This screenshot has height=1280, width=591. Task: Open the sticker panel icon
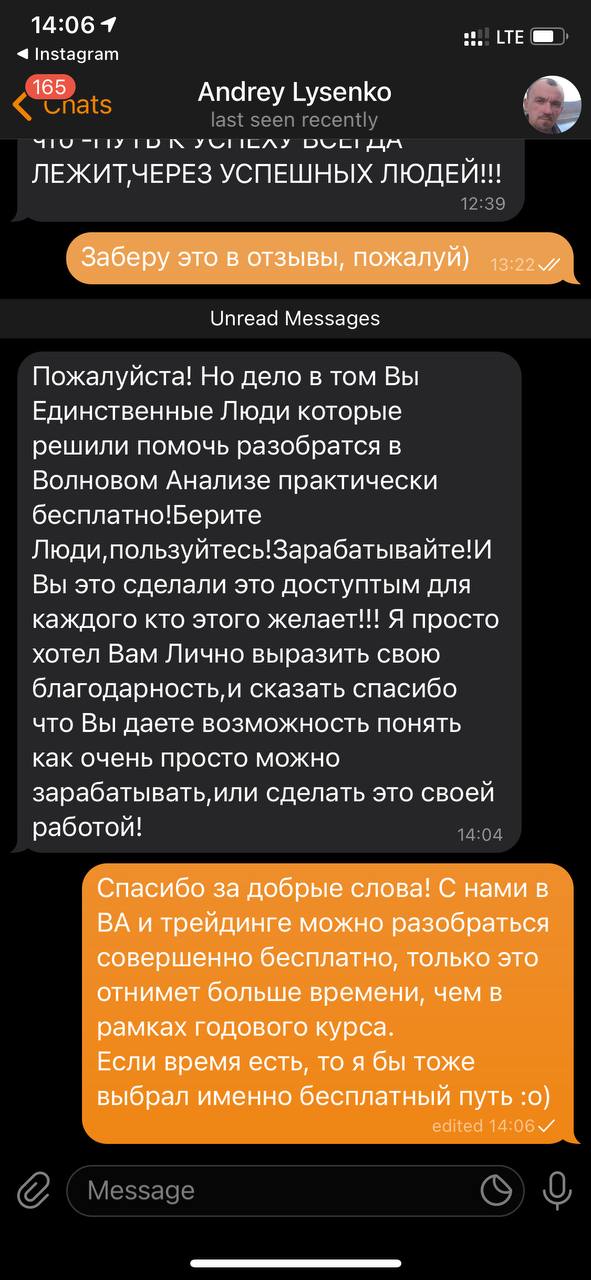(496, 1190)
